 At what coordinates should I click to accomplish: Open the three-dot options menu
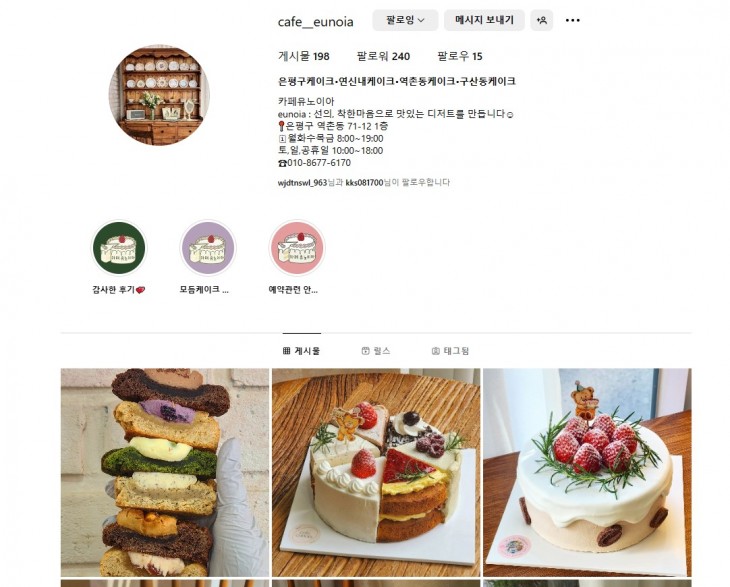pyautogui.click(x=572, y=20)
